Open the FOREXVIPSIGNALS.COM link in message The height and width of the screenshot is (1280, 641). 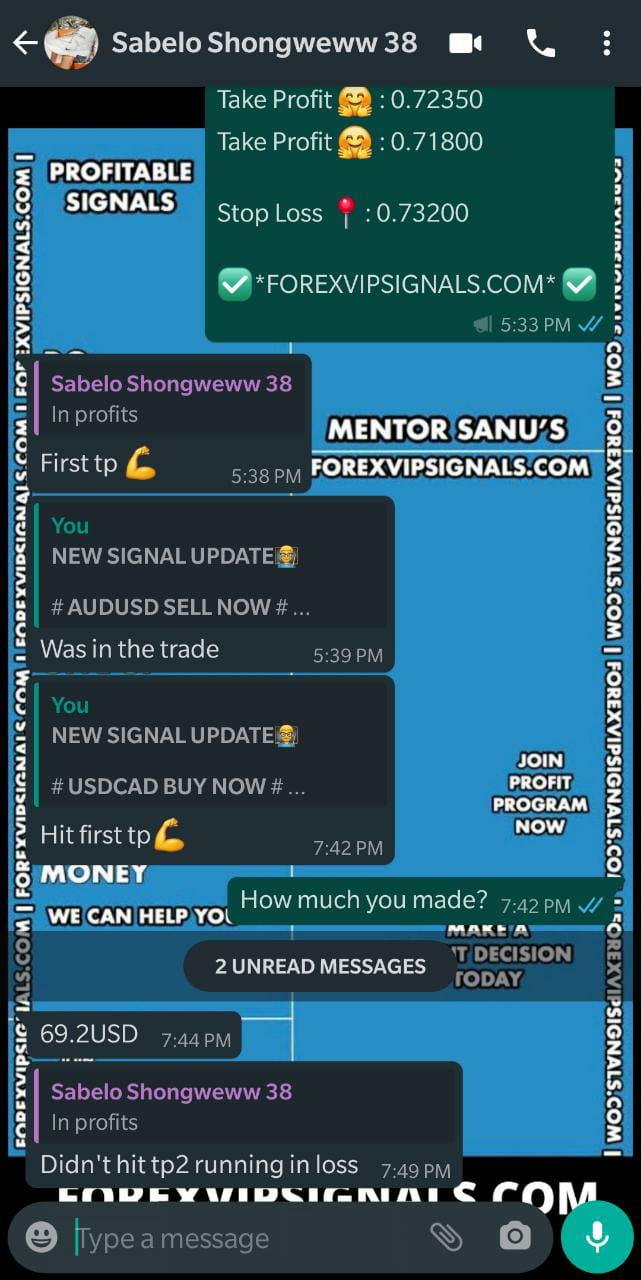point(405,284)
